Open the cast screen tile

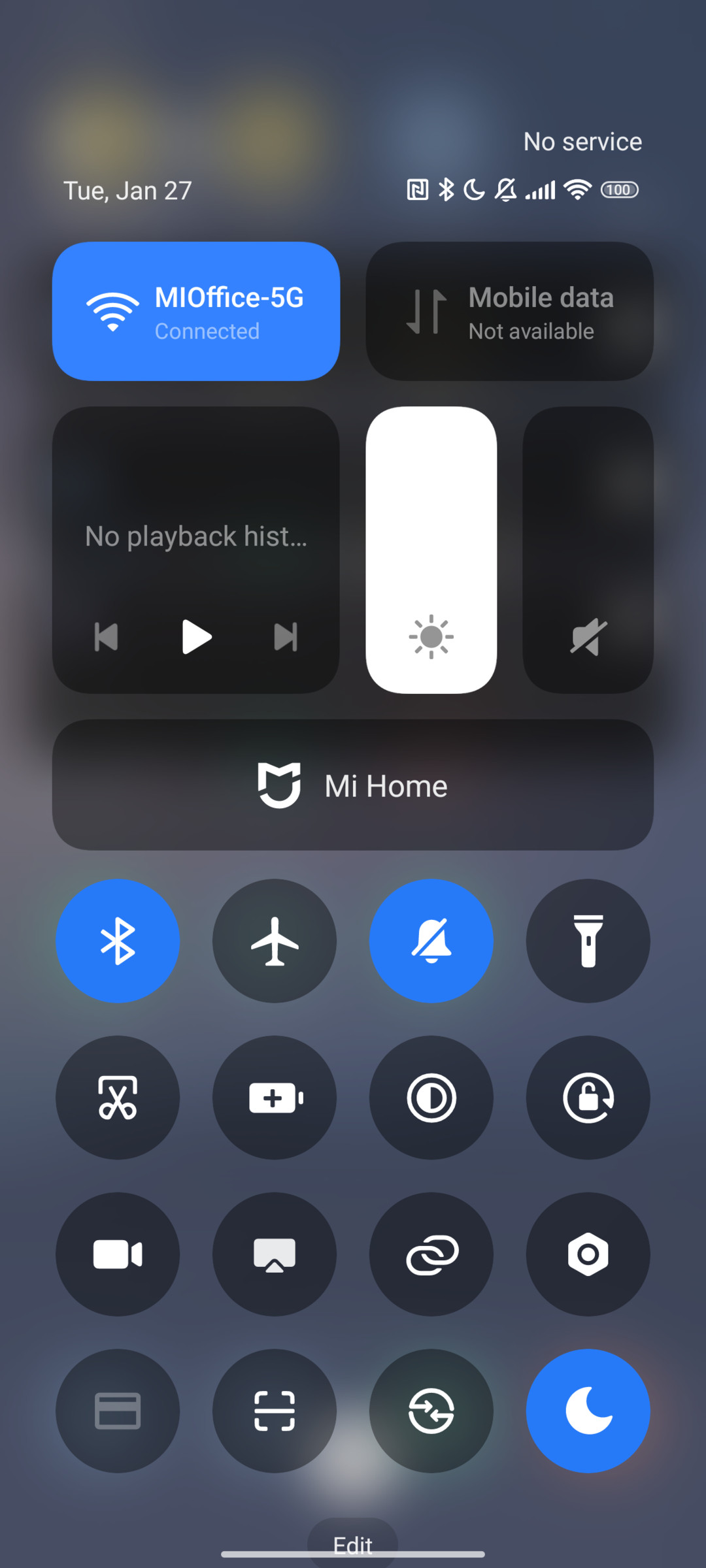(x=275, y=1254)
